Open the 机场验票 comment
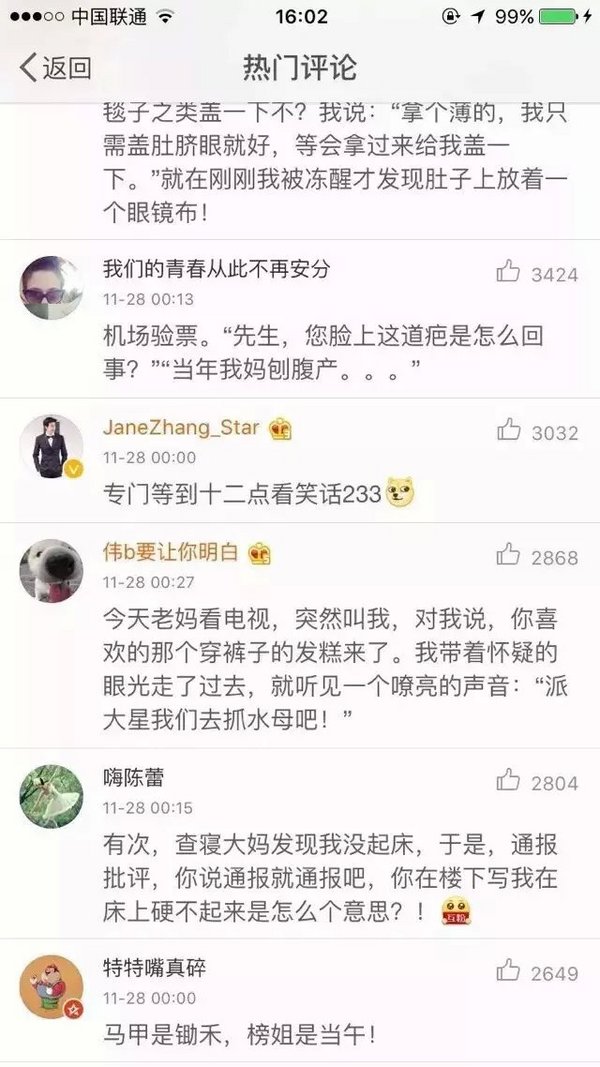 point(300,350)
